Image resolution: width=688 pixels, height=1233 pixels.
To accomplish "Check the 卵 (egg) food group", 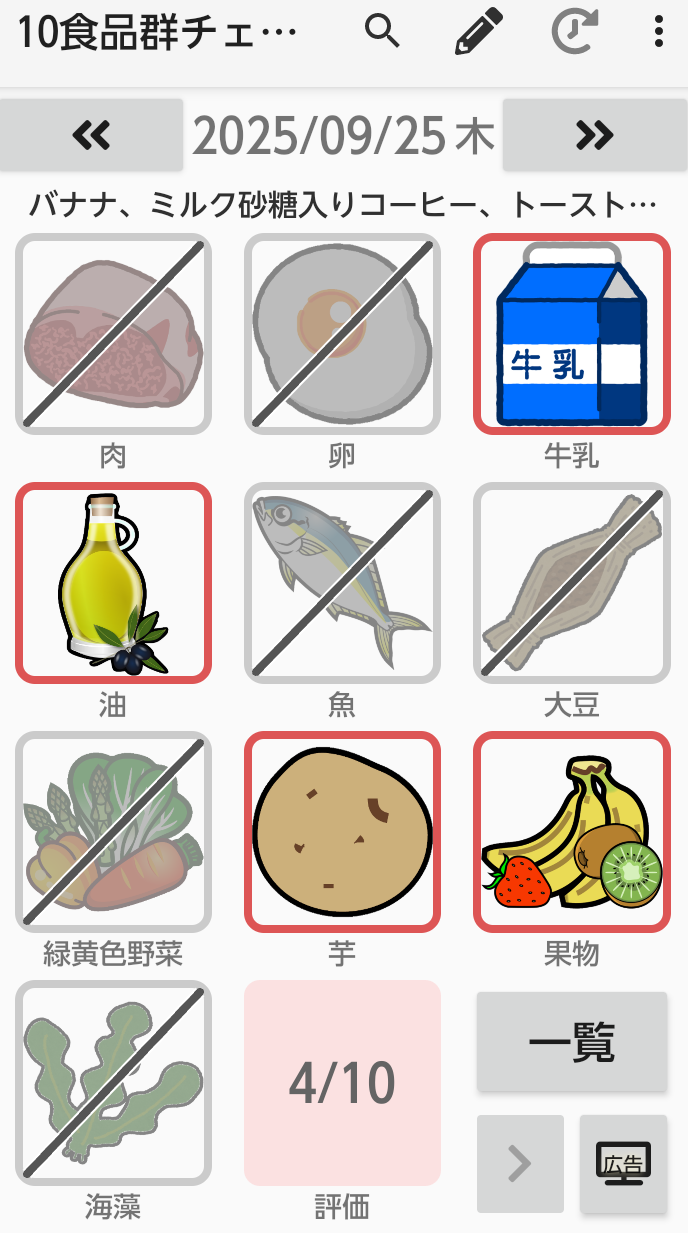I will click(x=342, y=334).
